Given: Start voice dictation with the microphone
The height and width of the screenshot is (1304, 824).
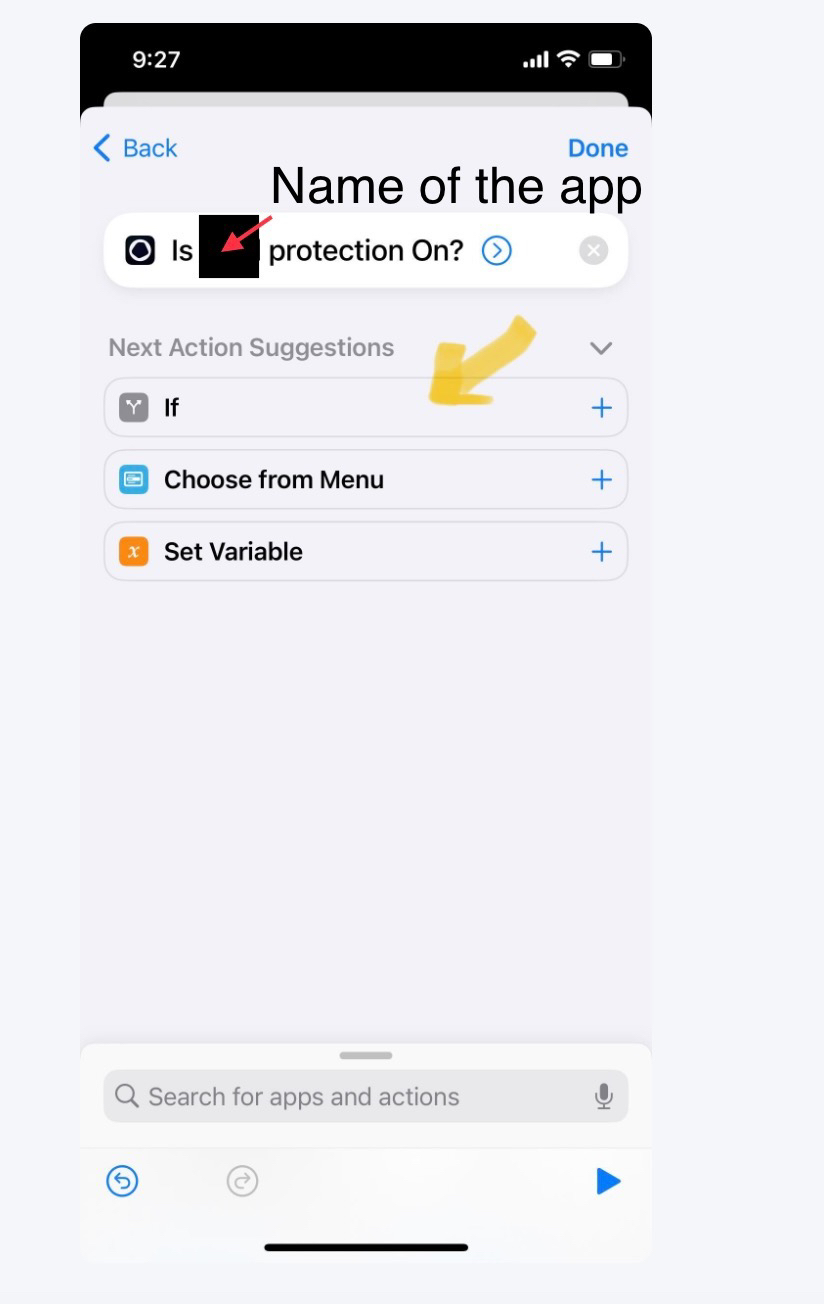Looking at the screenshot, I should point(603,1097).
